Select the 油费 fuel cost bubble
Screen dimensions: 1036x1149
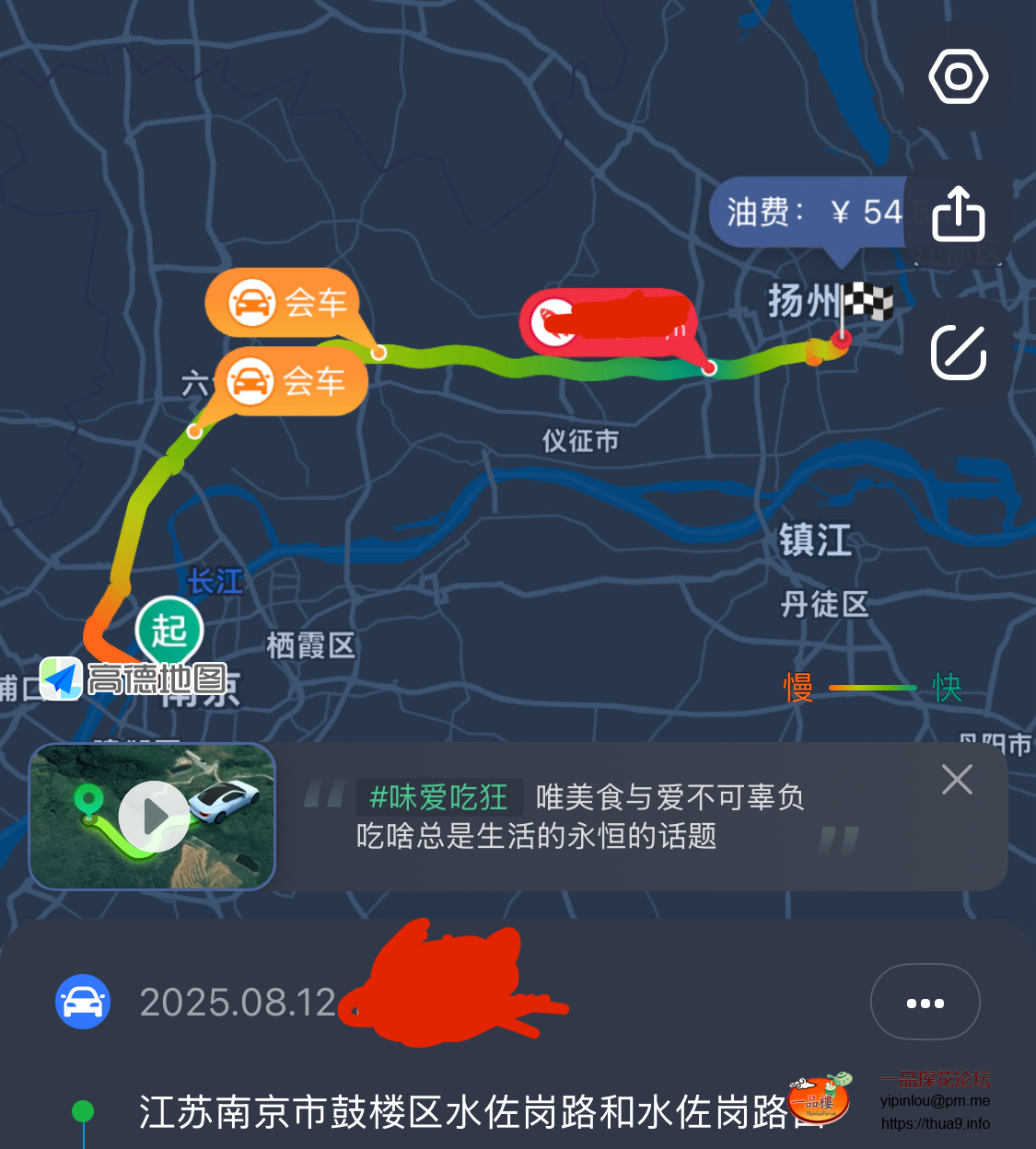coord(809,212)
